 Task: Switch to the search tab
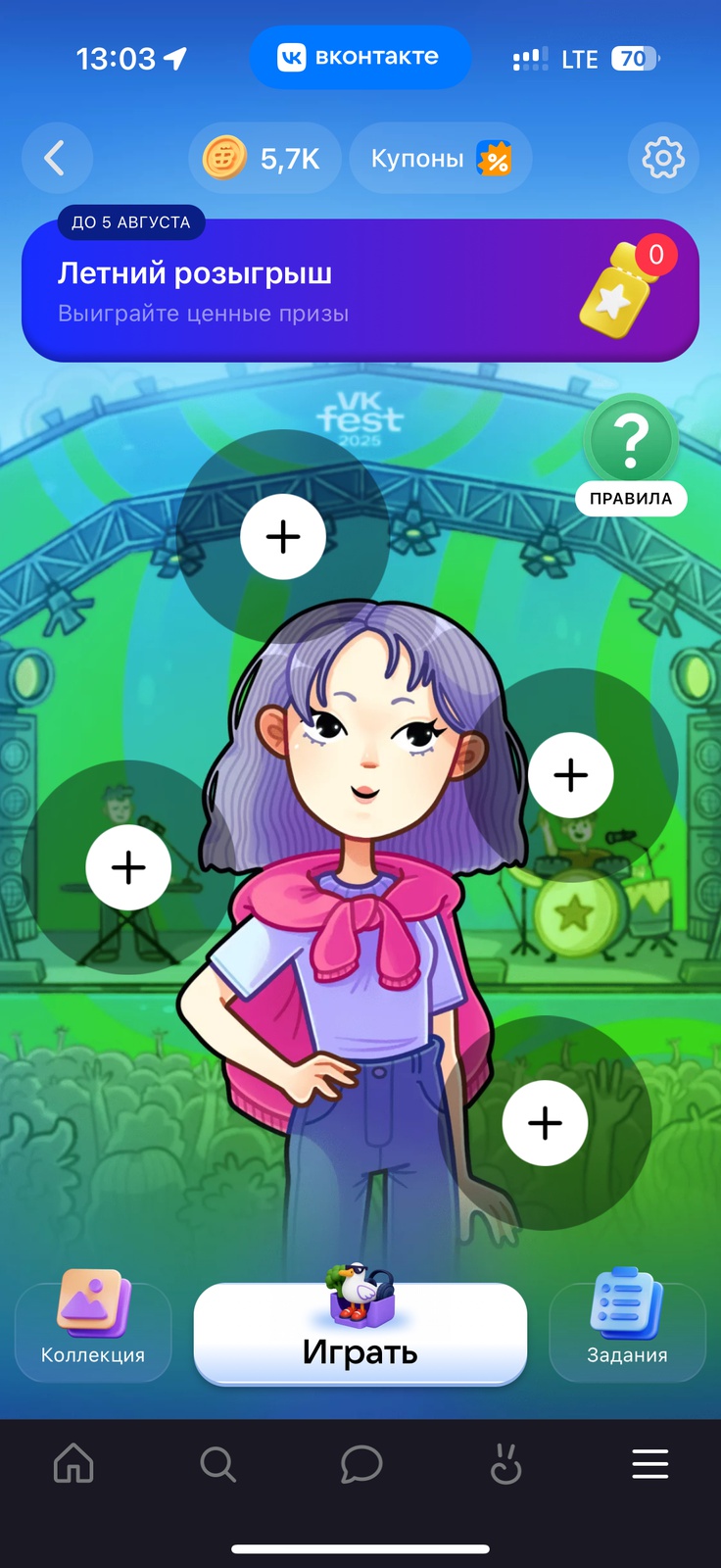click(217, 1465)
